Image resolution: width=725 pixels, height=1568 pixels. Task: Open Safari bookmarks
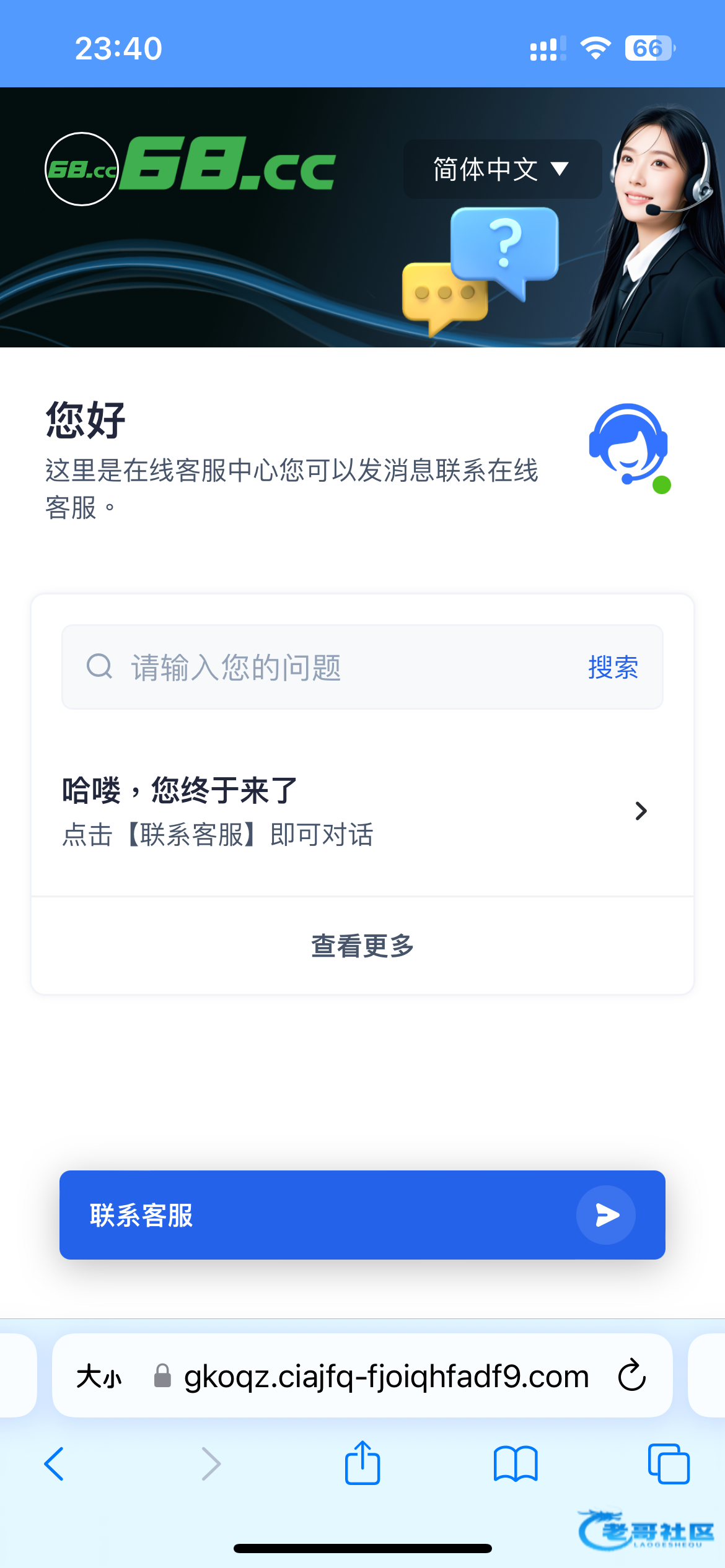coord(516,1464)
